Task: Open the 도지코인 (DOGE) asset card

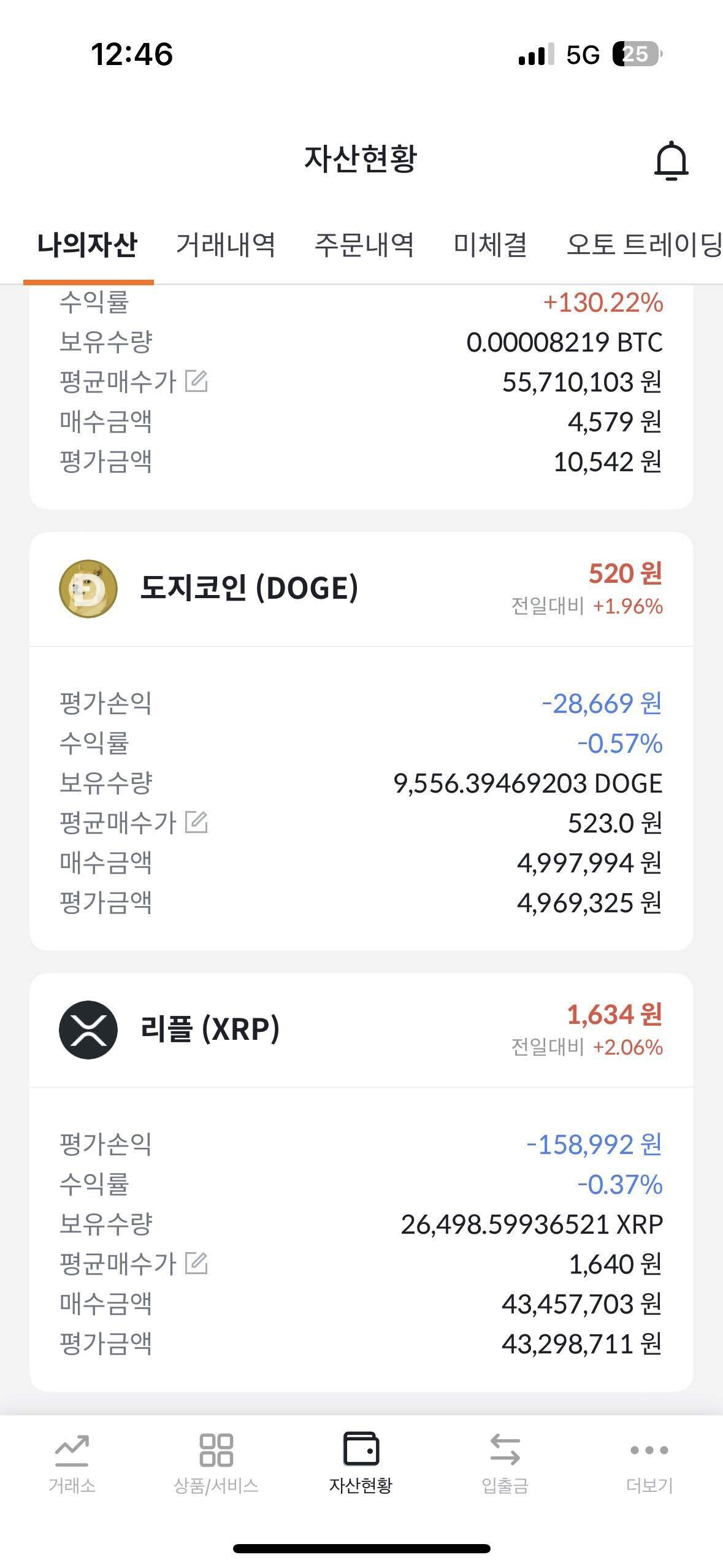Action: [x=248, y=588]
